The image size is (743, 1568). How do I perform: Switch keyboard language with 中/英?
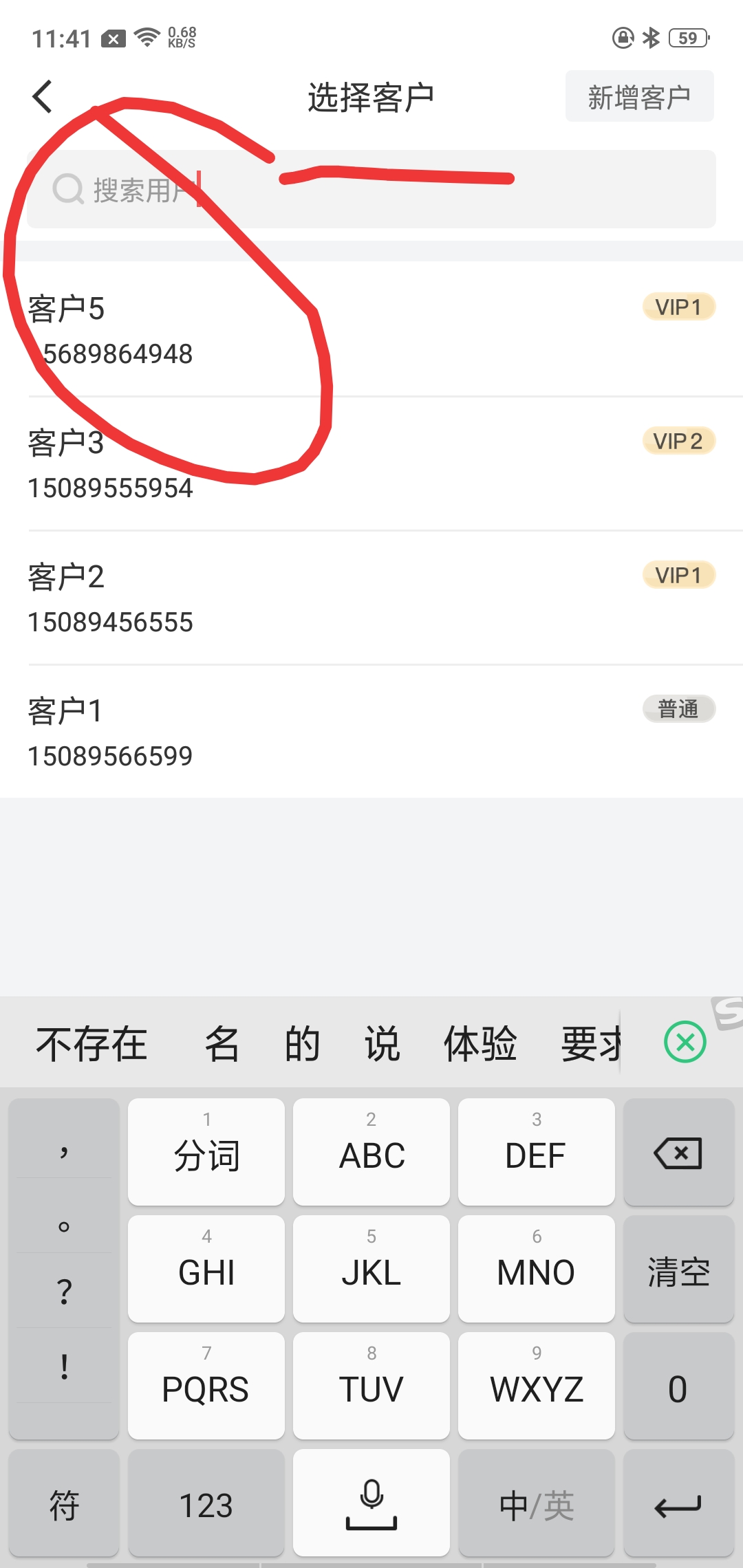click(x=537, y=1503)
